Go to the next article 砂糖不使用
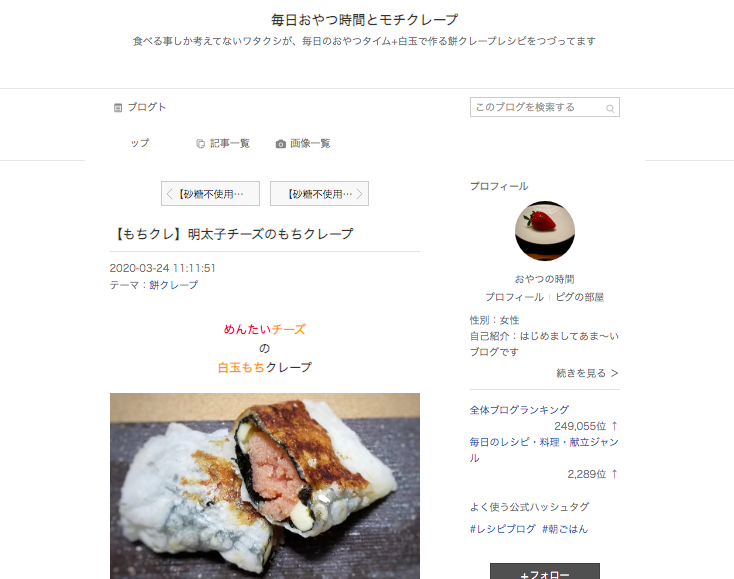 point(319,193)
